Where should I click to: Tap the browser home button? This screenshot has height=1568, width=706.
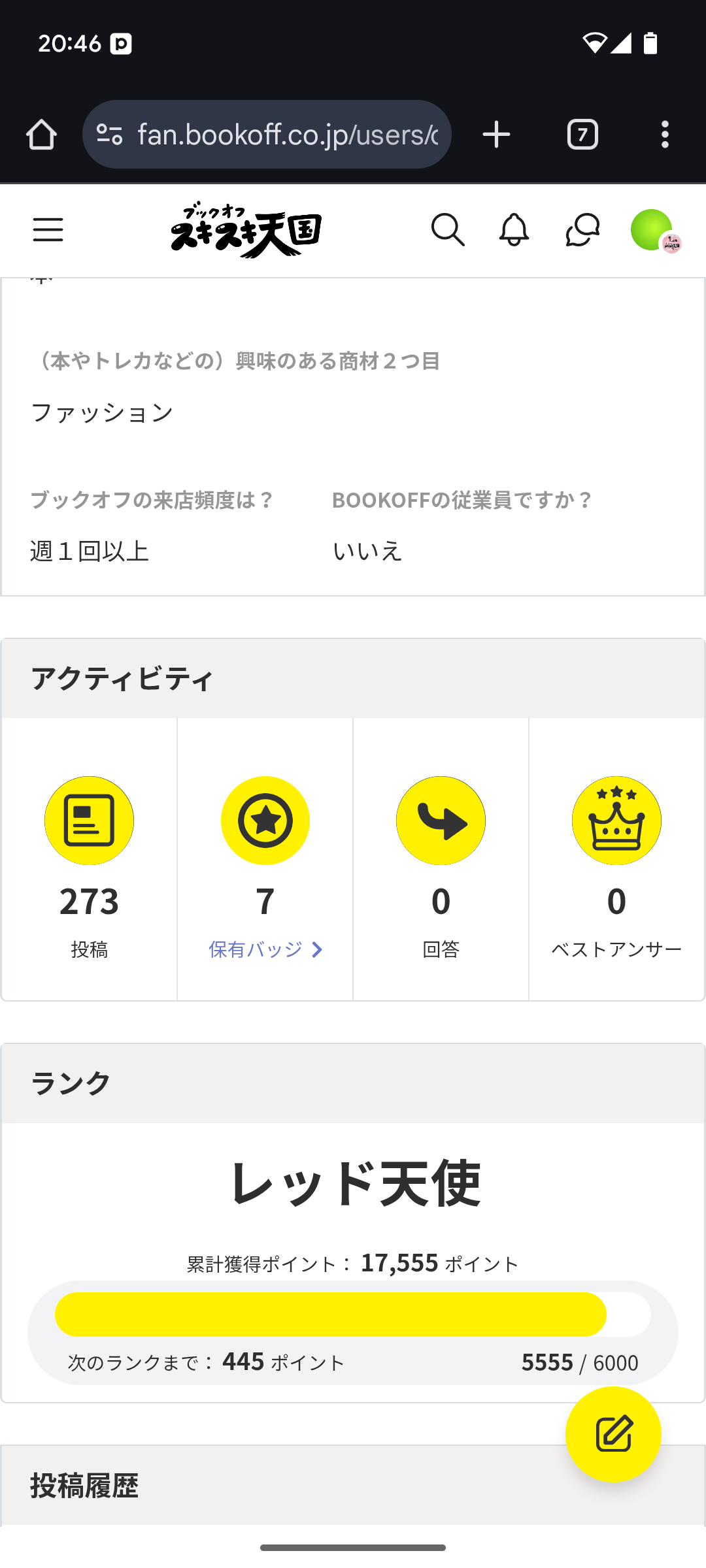(x=41, y=135)
